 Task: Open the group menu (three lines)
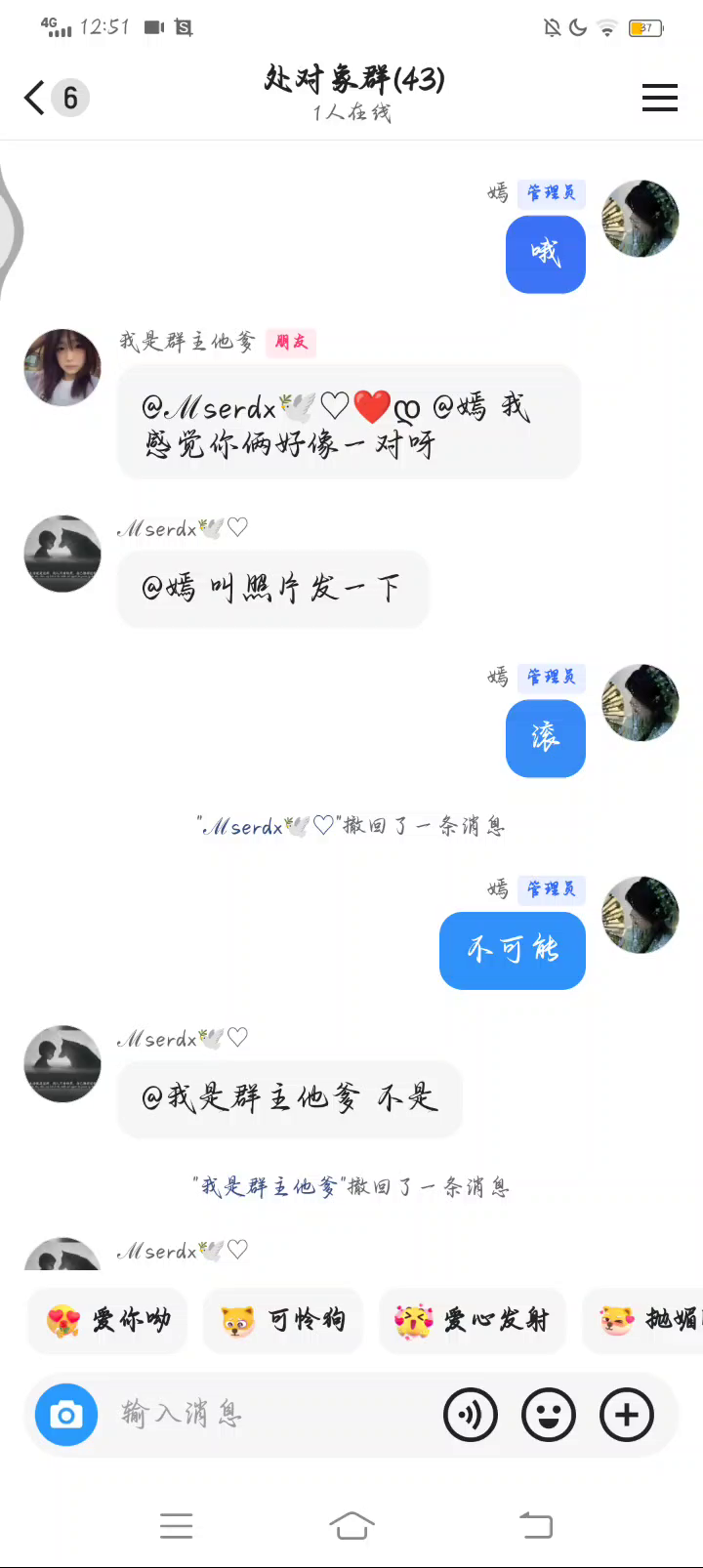tap(659, 98)
